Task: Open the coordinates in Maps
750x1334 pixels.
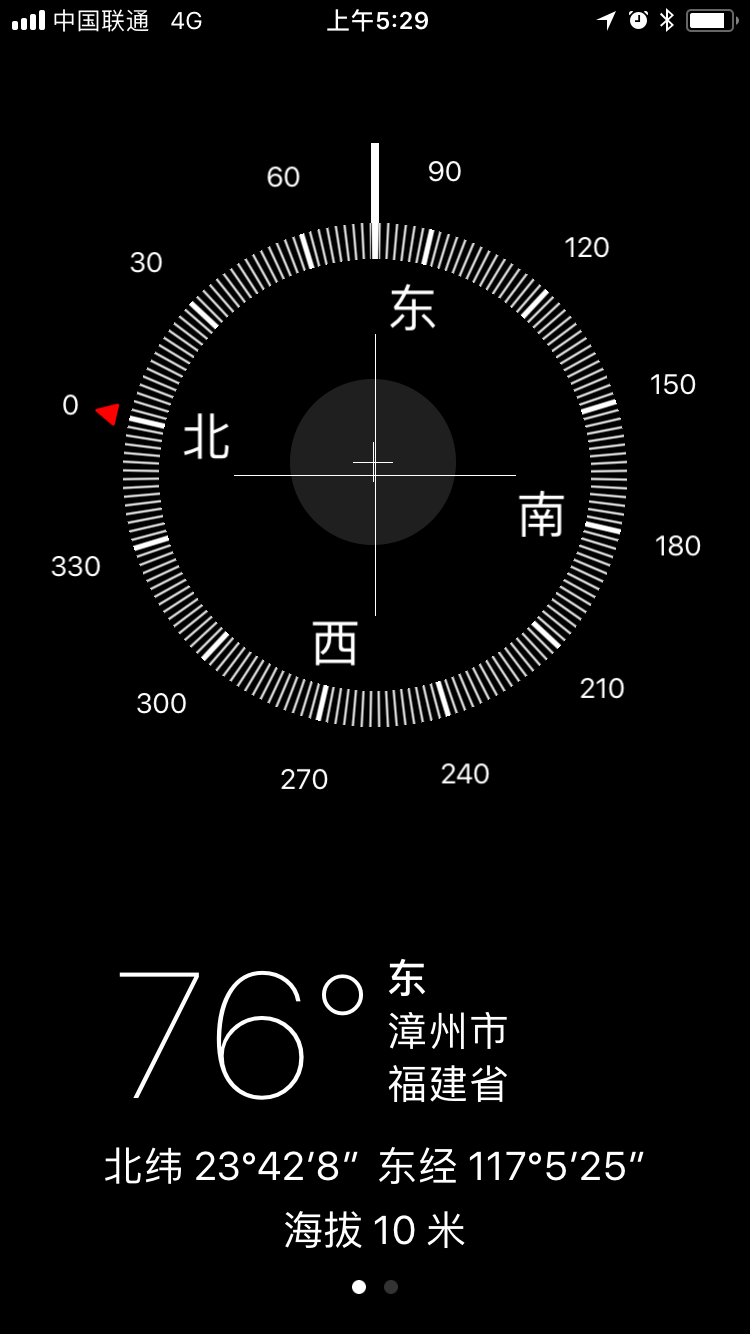Action: pyautogui.click(x=374, y=1167)
